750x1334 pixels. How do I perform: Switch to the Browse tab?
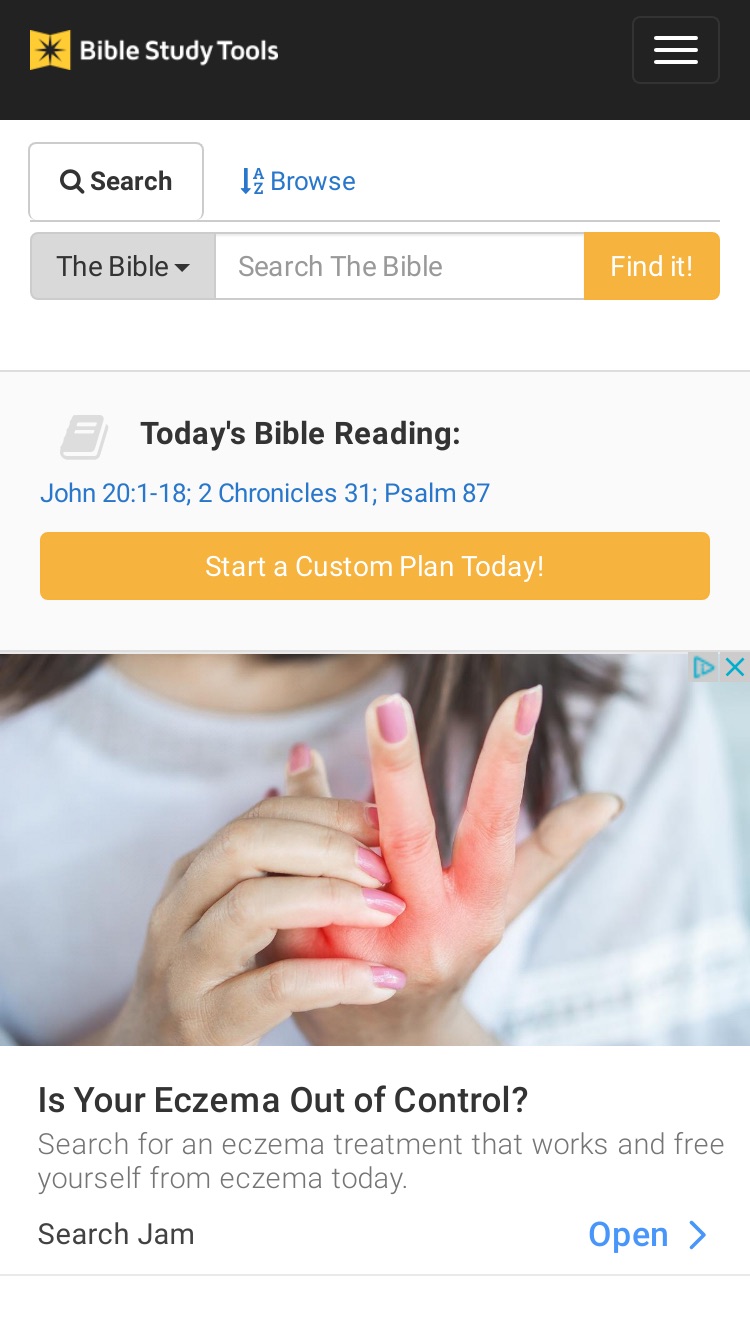click(x=297, y=181)
